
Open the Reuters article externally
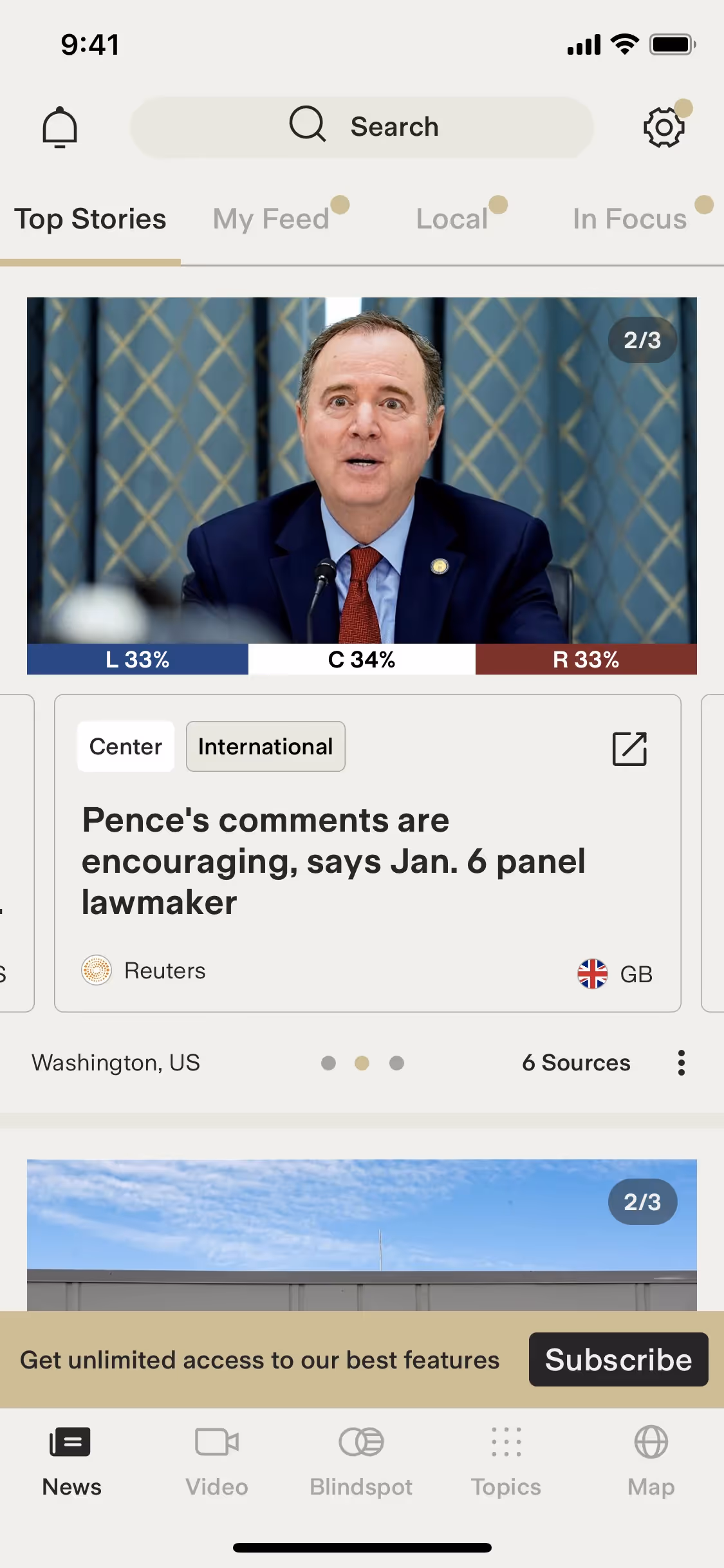[629, 749]
